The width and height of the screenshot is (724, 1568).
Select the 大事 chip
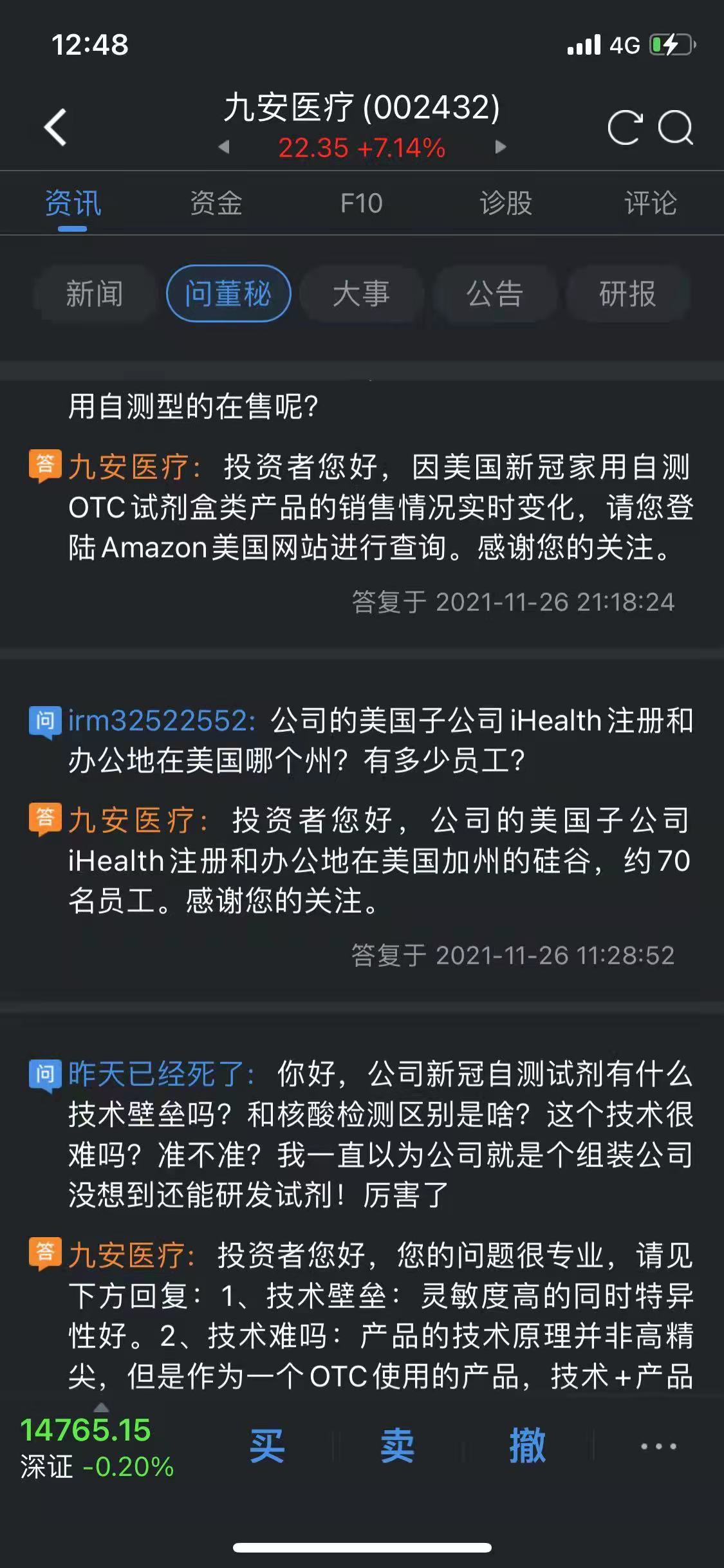tap(361, 294)
